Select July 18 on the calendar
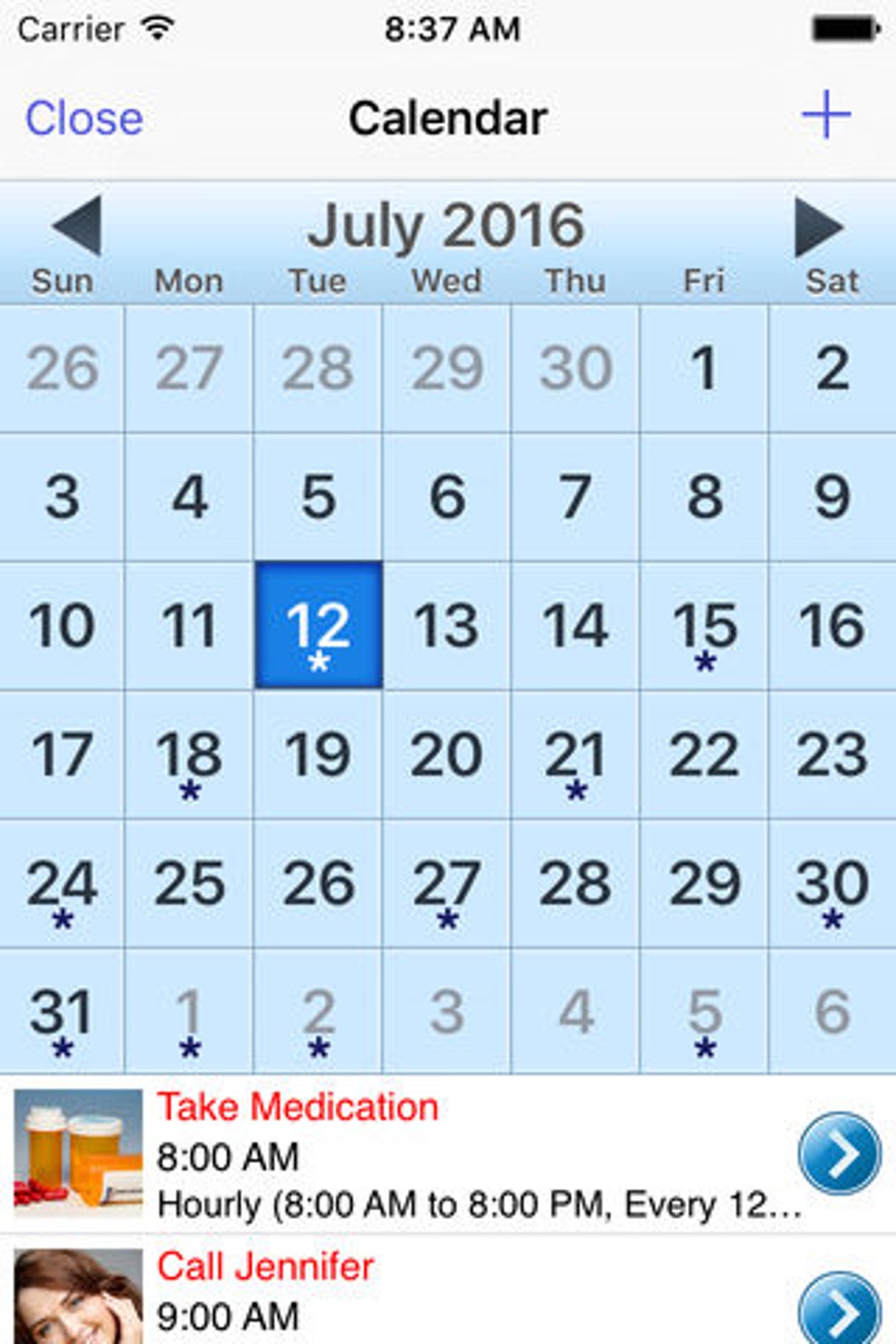The image size is (896, 1344). point(189,755)
